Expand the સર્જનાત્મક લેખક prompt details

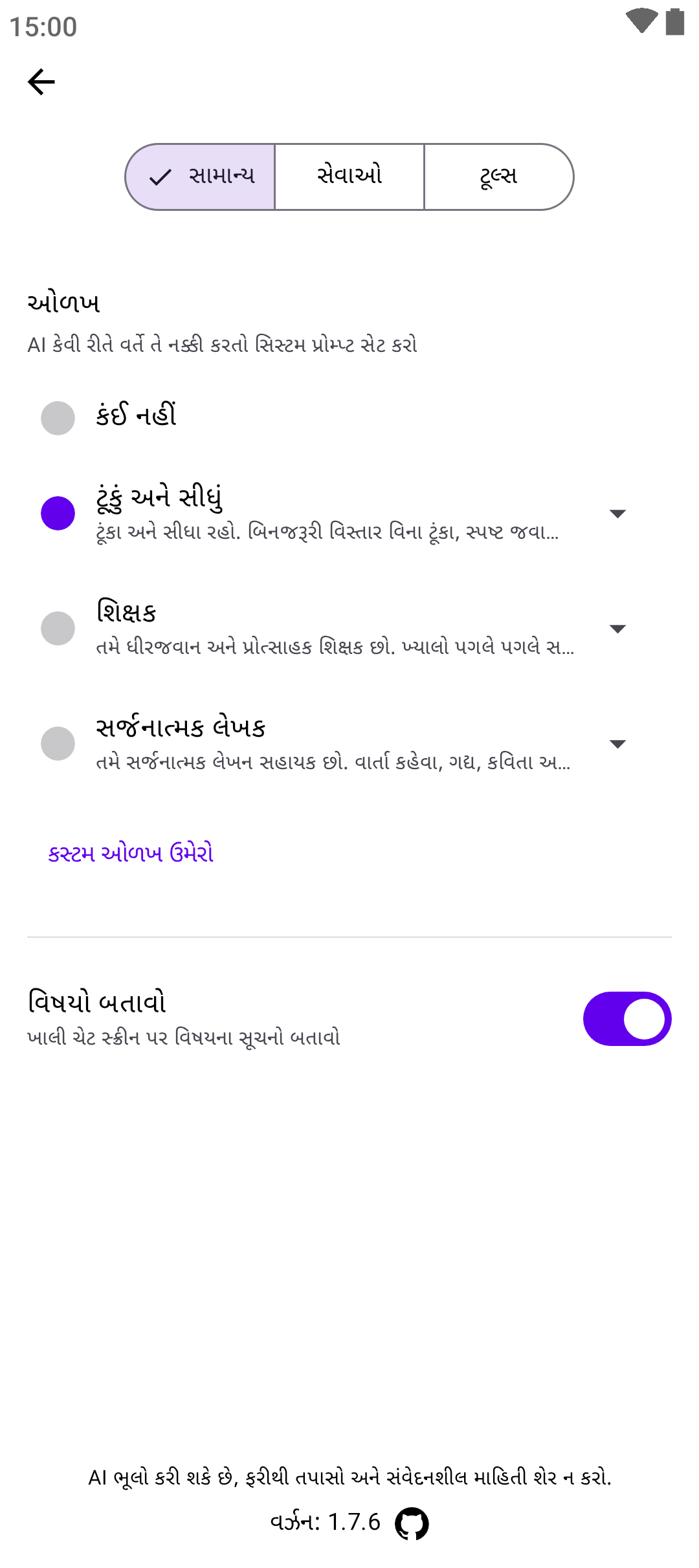(618, 744)
